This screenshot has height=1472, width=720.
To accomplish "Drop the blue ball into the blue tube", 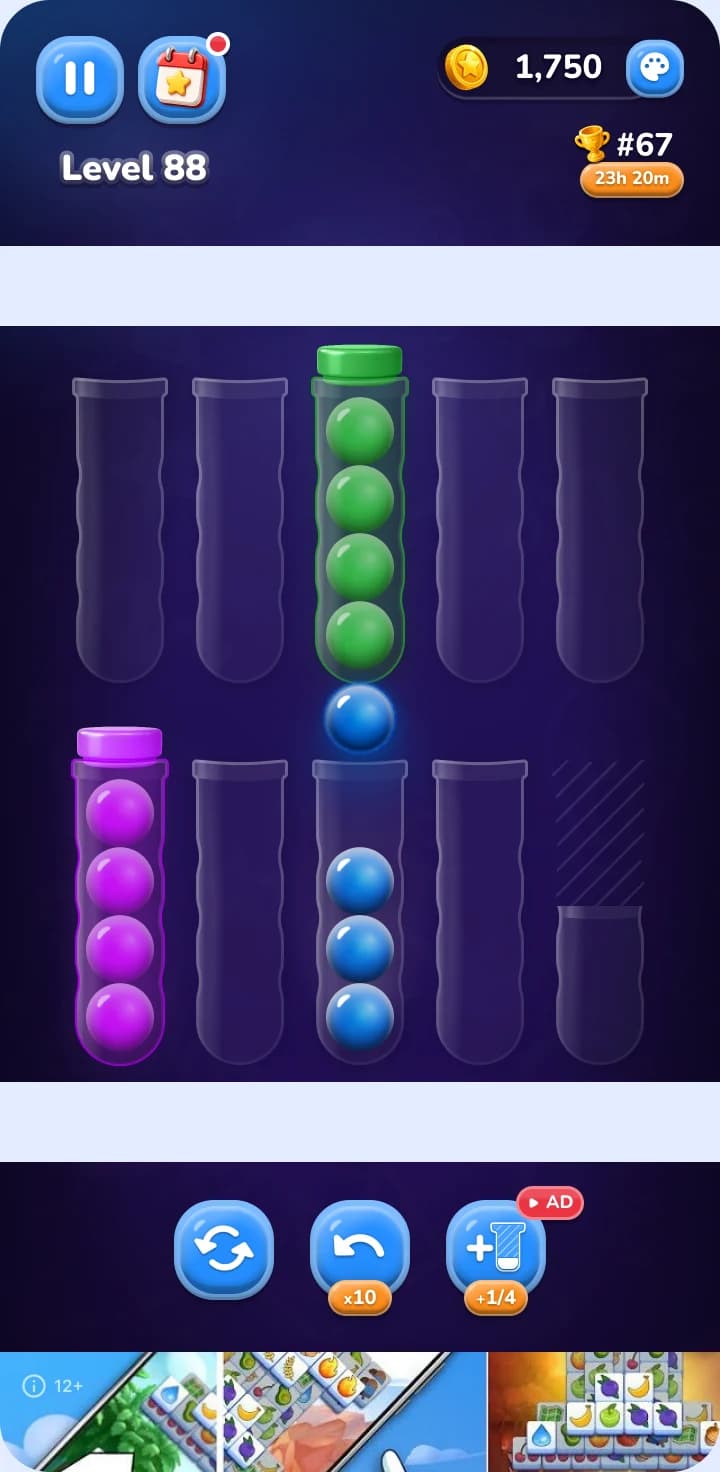I will point(360,912).
